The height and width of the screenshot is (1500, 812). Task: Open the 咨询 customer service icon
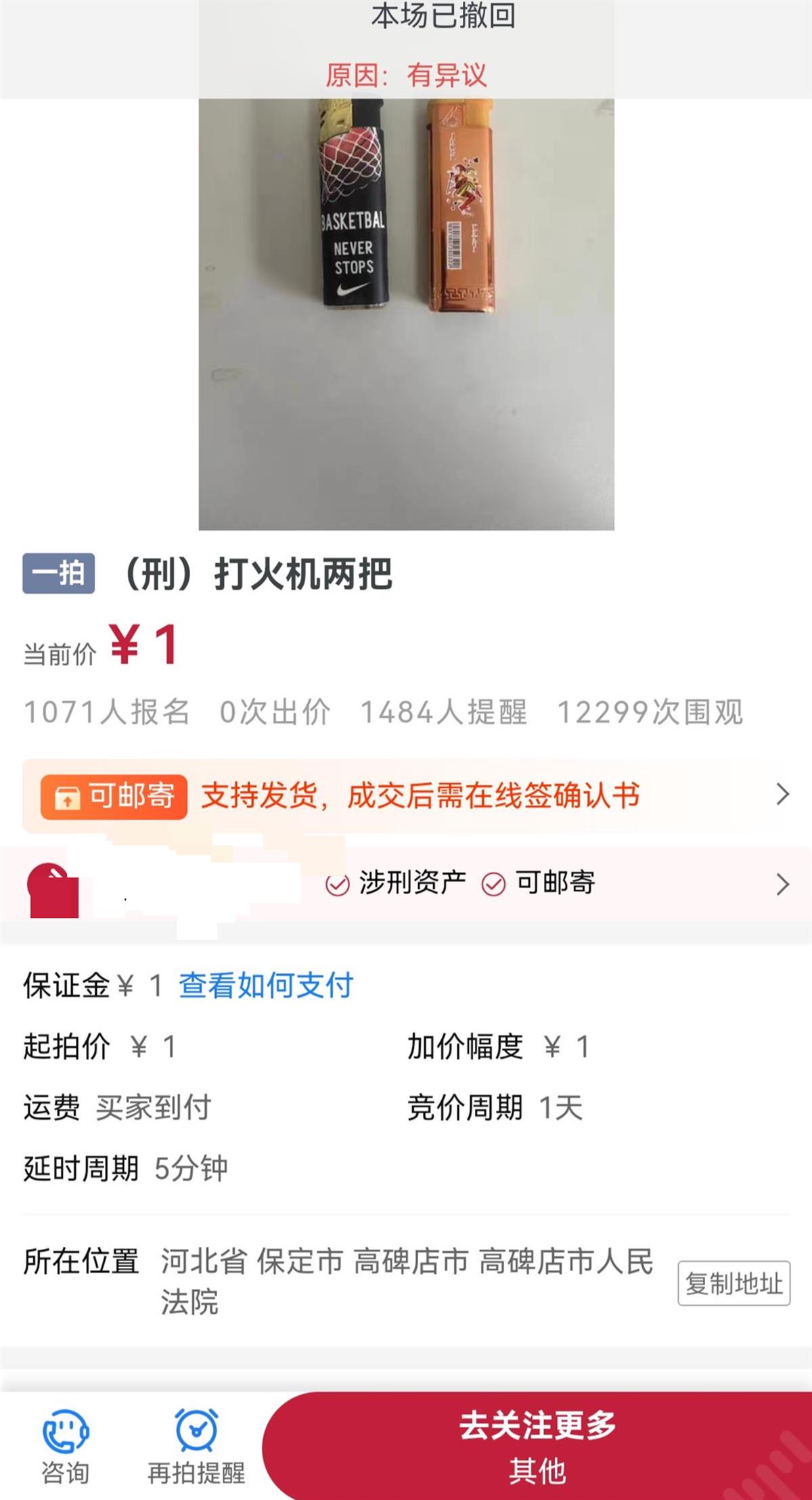click(x=65, y=1444)
